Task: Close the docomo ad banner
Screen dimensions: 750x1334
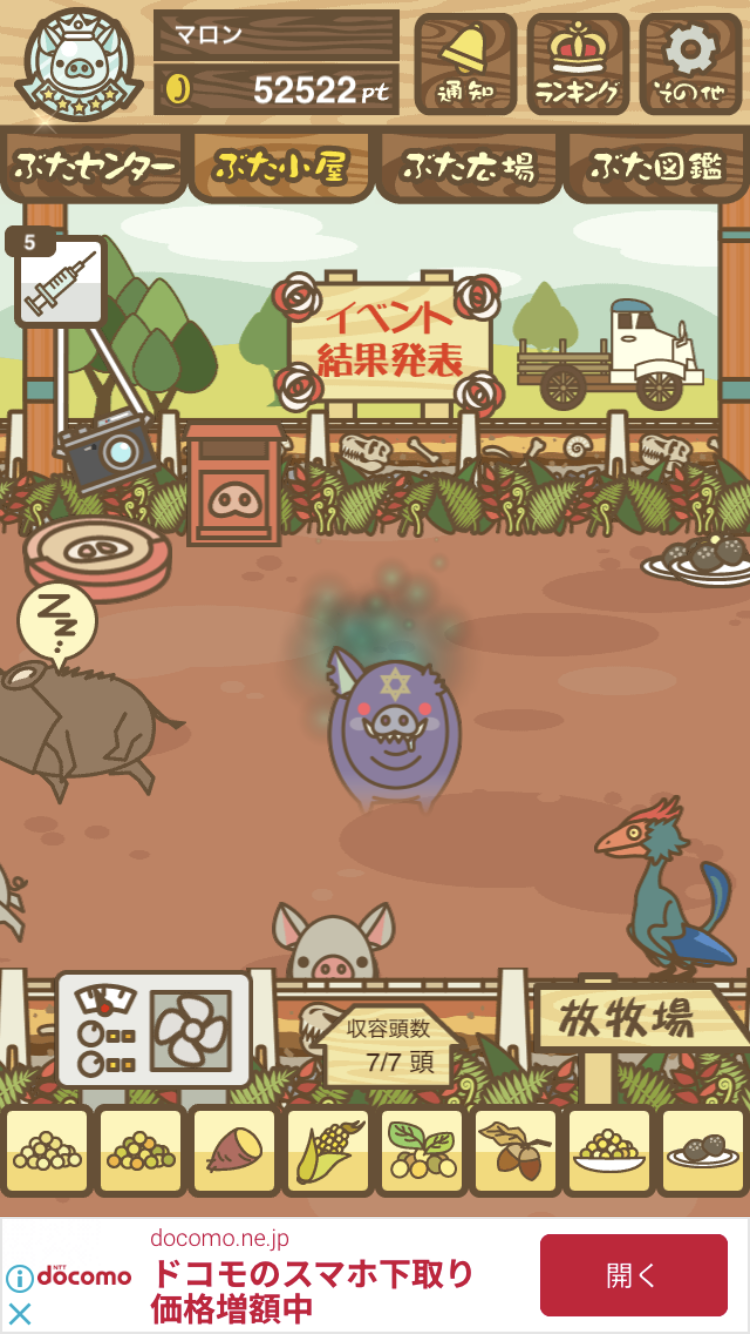Action: pyautogui.click(x=19, y=1313)
